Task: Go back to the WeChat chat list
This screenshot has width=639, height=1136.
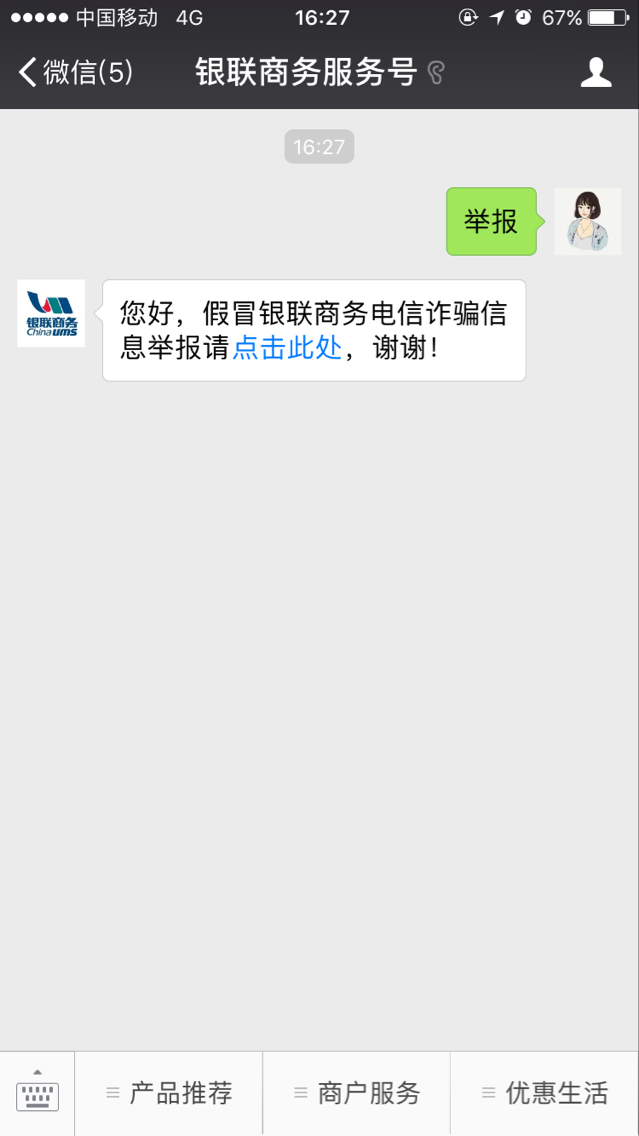Action: click(75, 72)
